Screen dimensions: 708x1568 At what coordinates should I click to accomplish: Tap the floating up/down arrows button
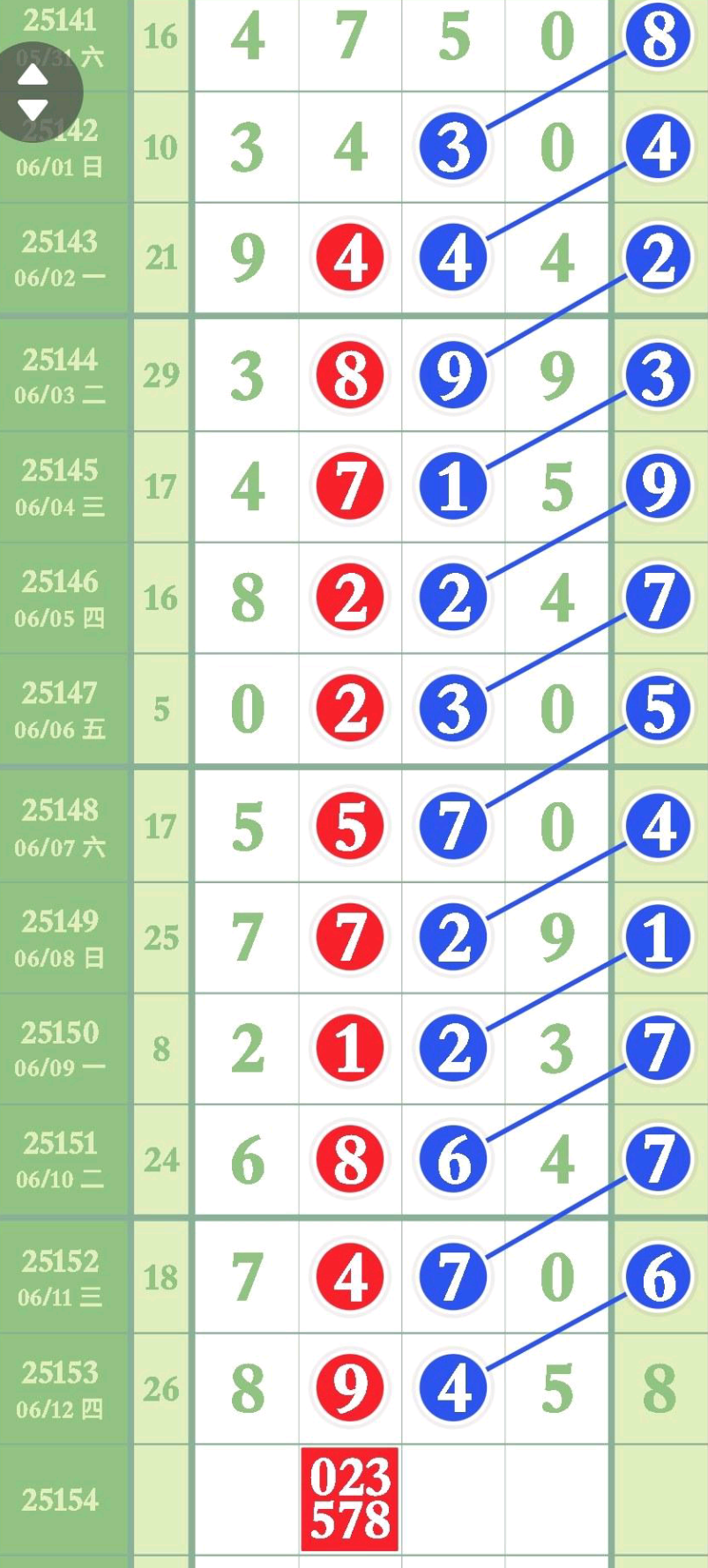pos(34,92)
